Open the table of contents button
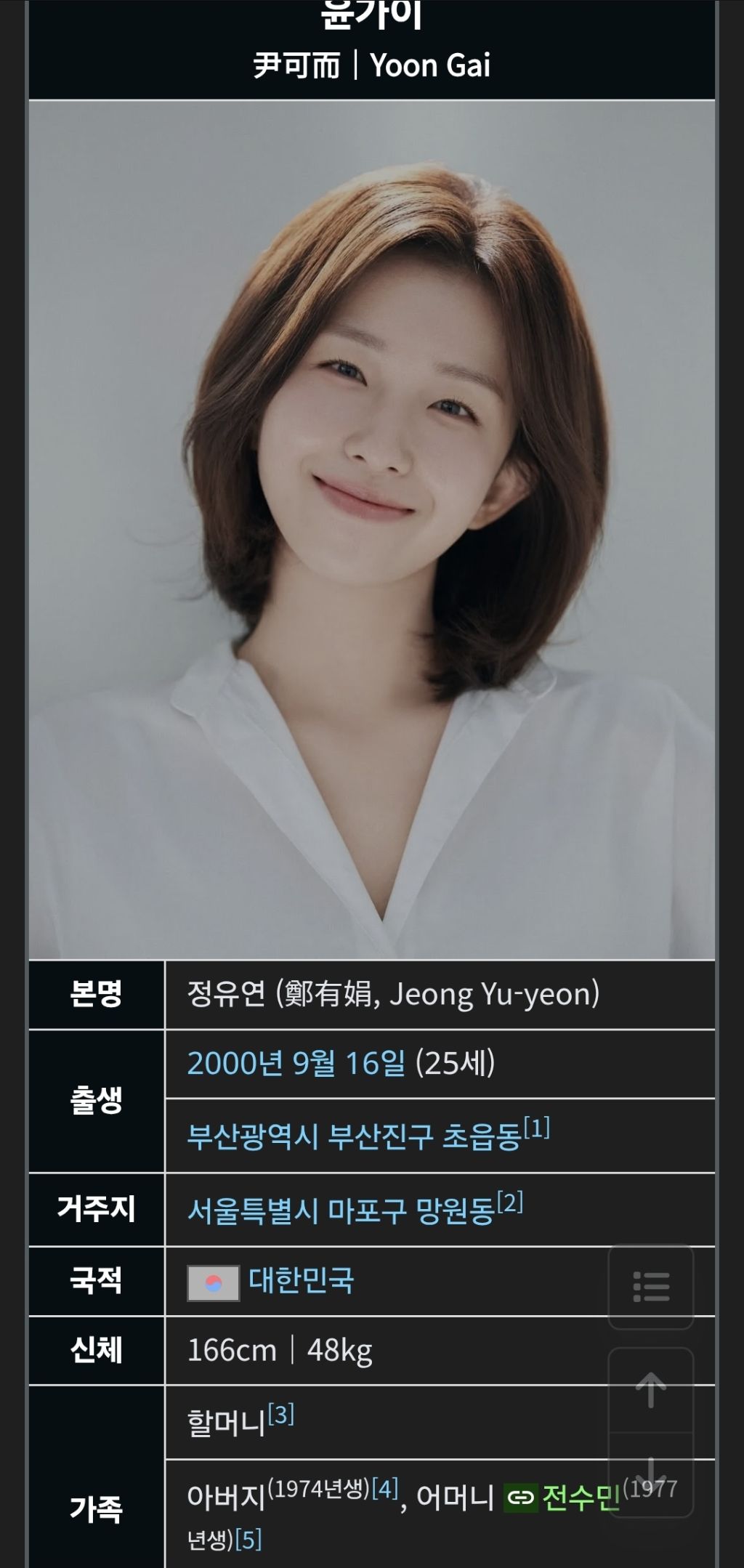Screen dimensions: 744x1568 (651, 1287)
